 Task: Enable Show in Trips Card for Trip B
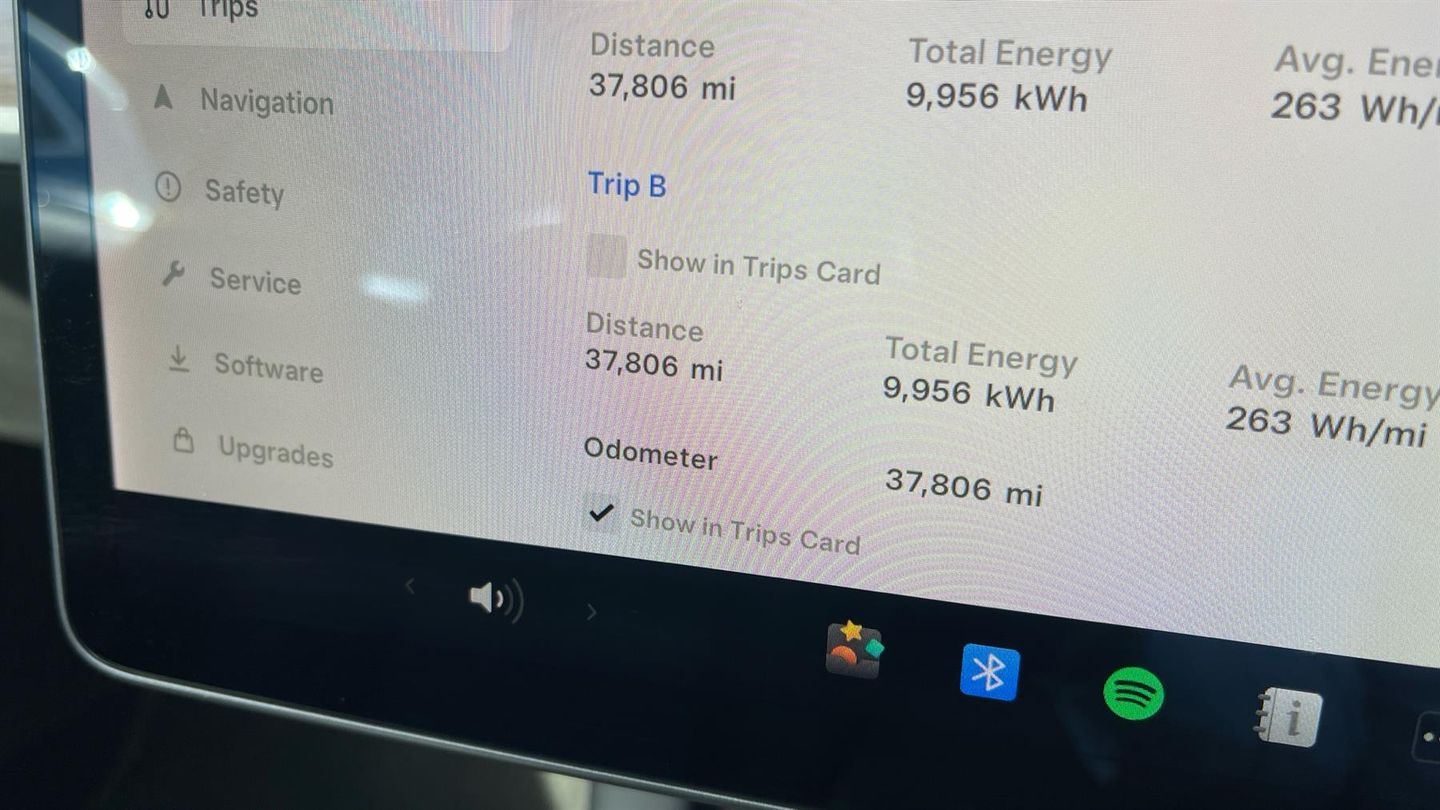(x=607, y=256)
